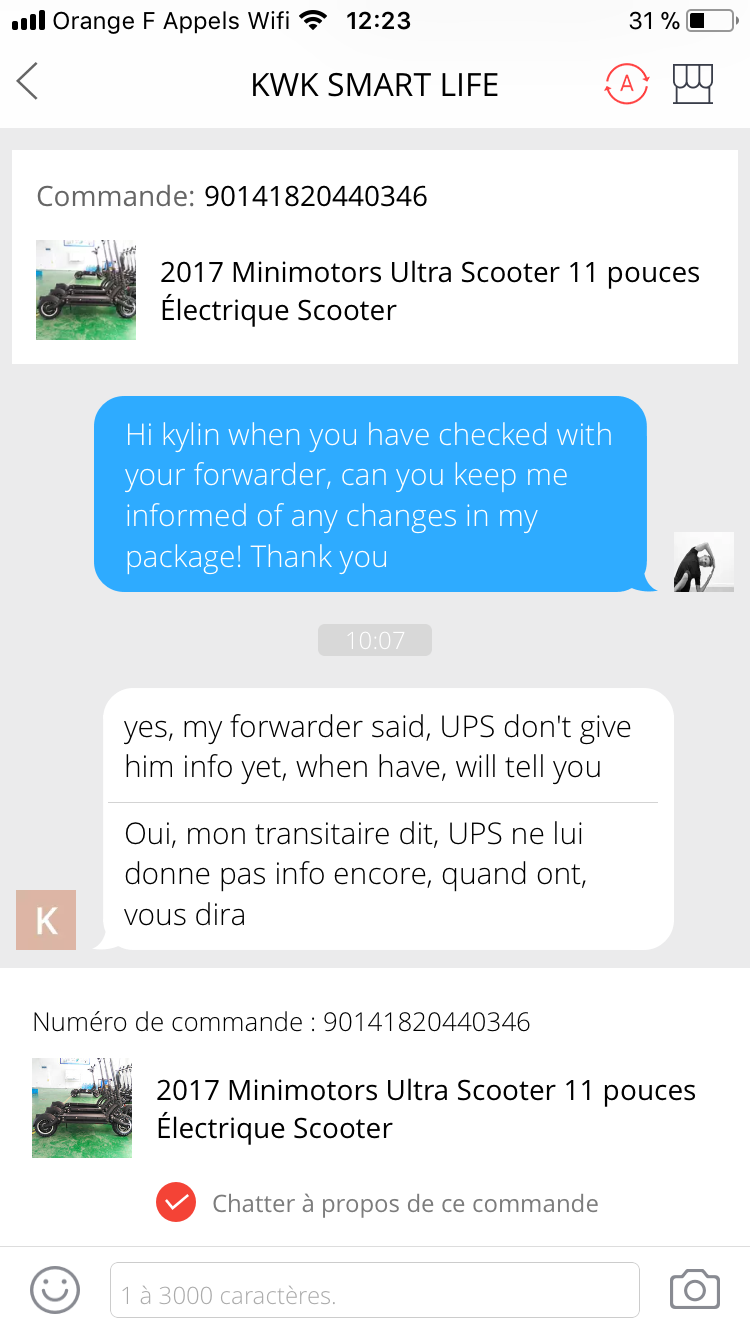
Task: Open the emoji picker
Action: click(55, 1290)
